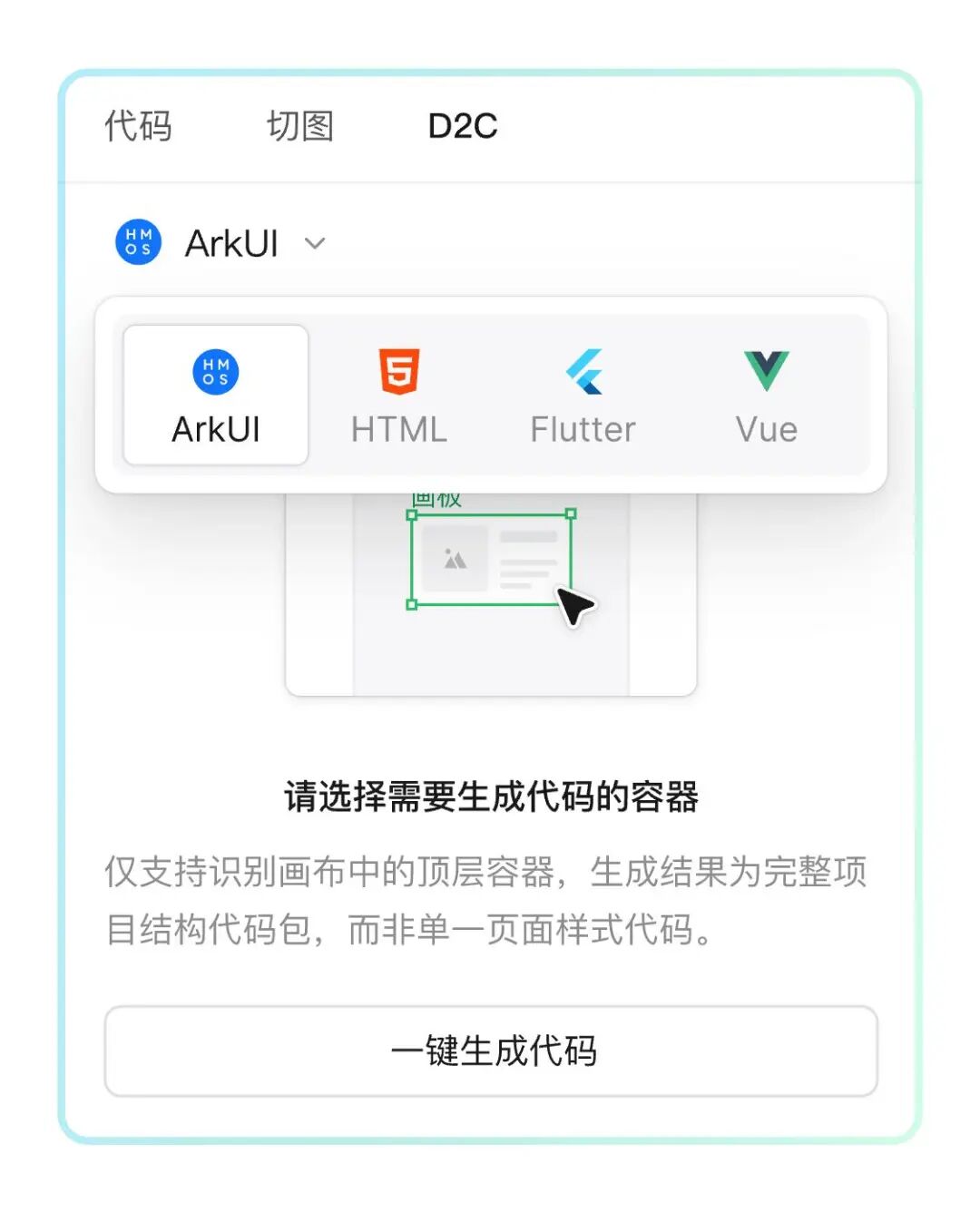Select the HMOS ArkUI framework icon
The width and height of the screenshot is (980, 1212).
click(214, 370)
